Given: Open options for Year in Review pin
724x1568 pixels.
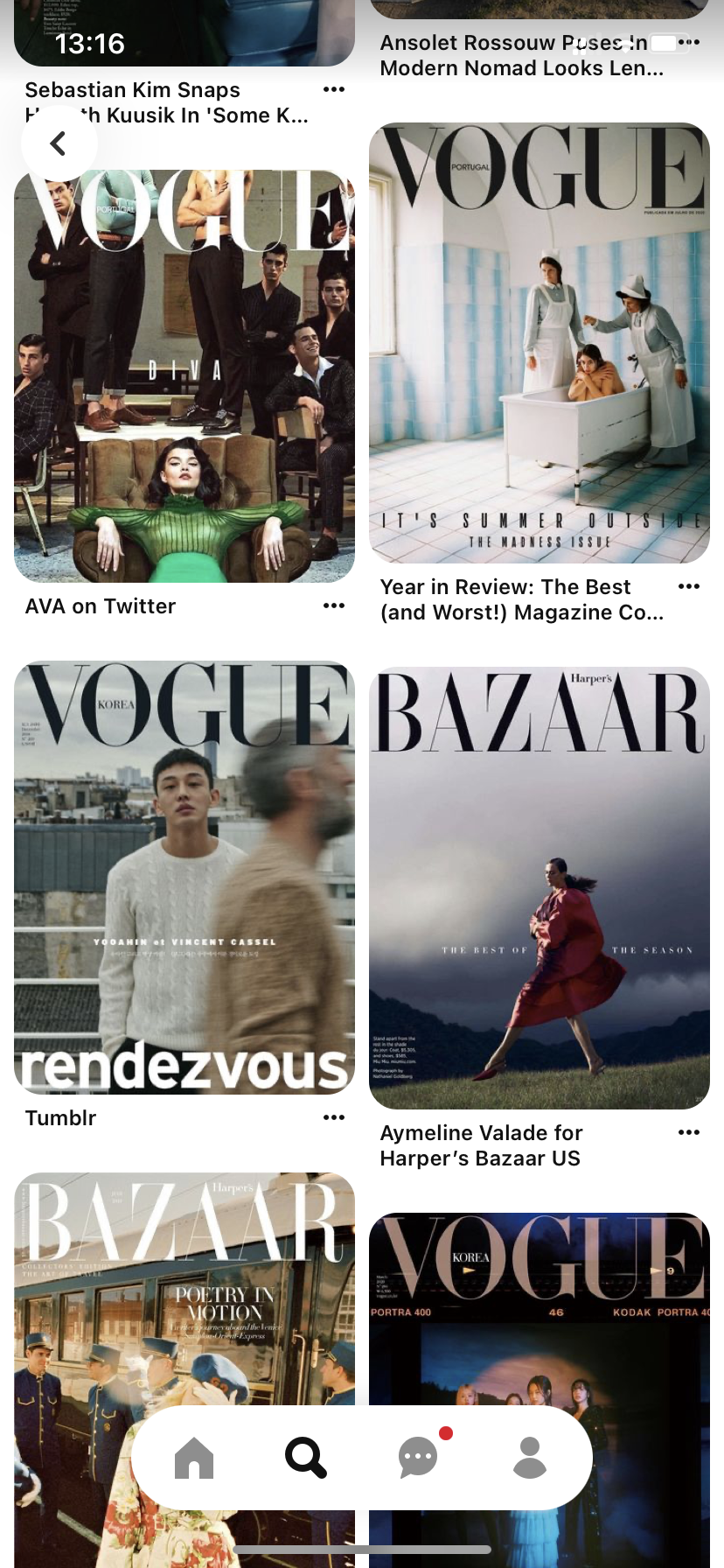Looking at the screenshot, I should click(x=688, y=586).
